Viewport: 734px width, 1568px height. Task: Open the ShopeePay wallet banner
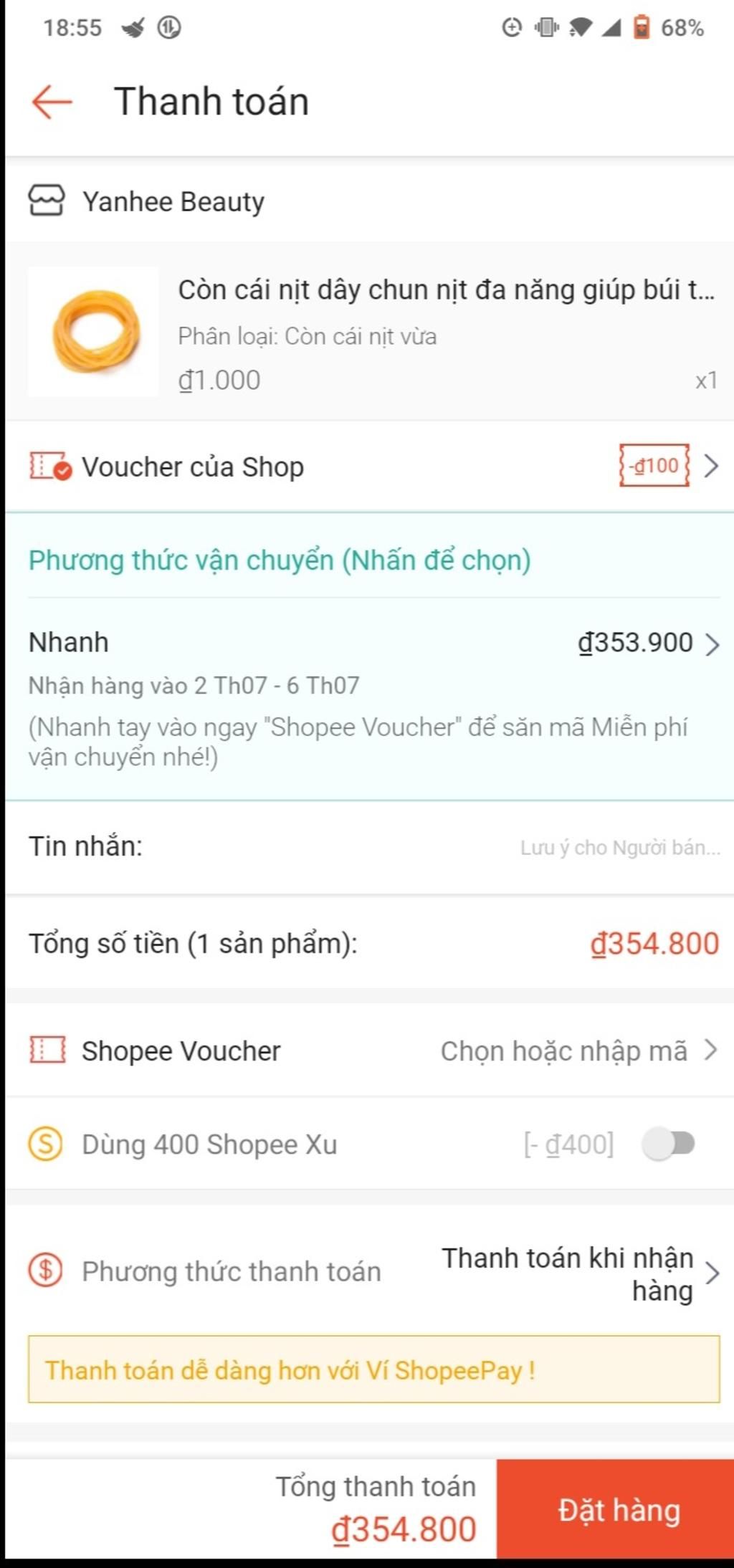373,1369
